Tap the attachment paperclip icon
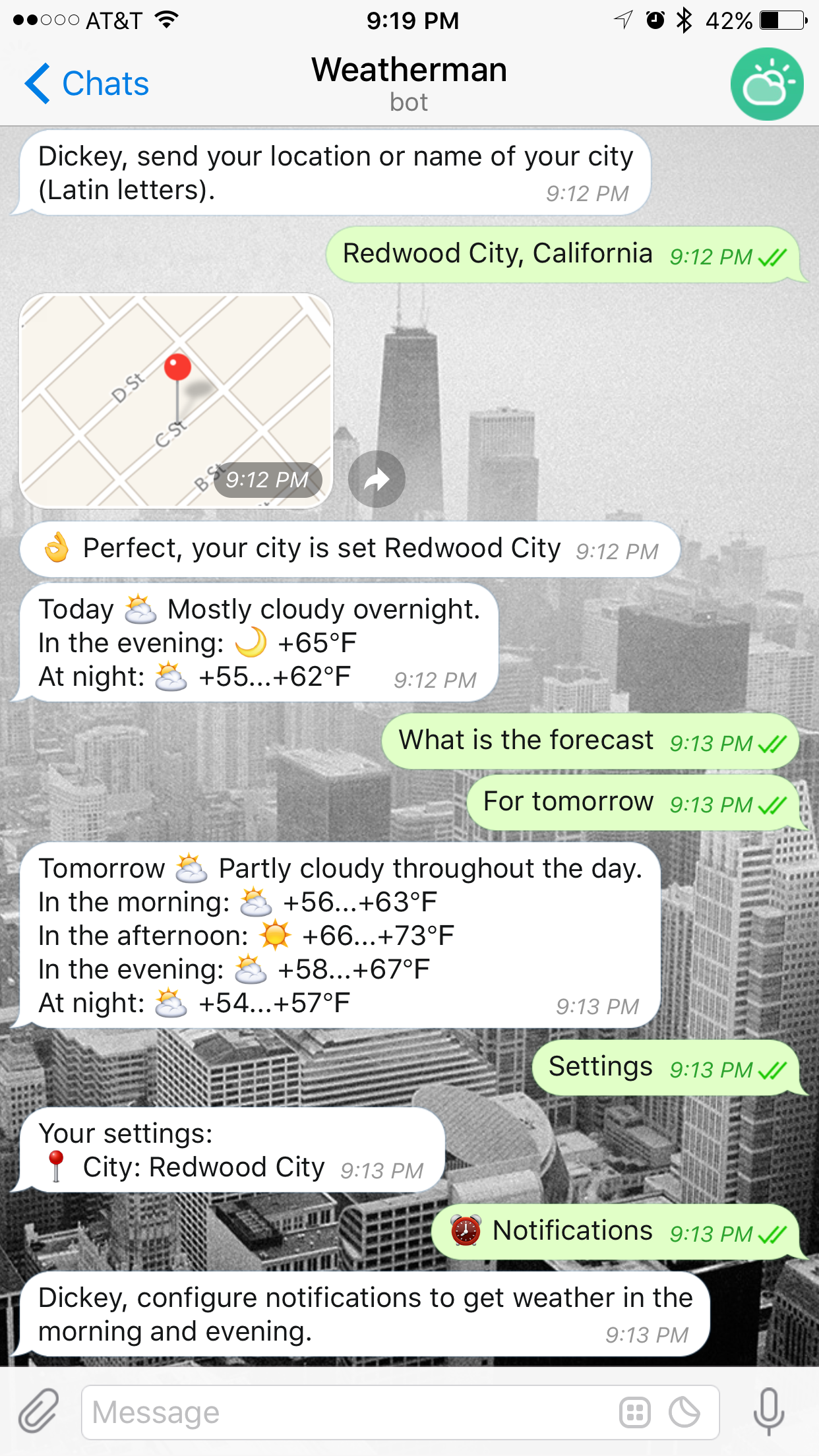Screen dimensions: 819x1456 (38, 1412)
